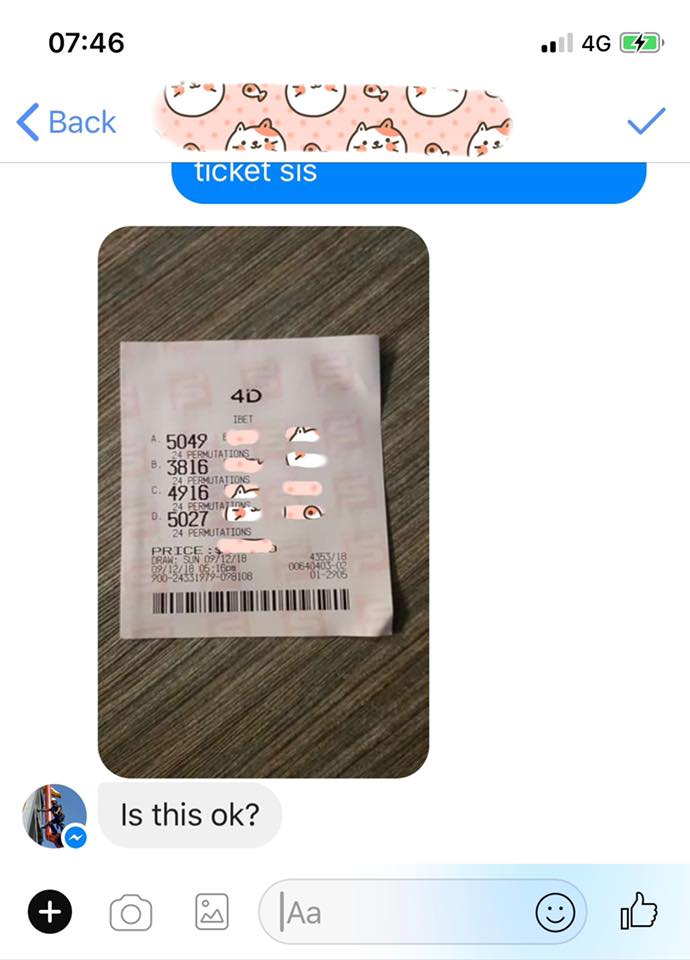The height and width of the screenshot is (960, 690).
Task: Focus the Aa message input field
Action: pos(400,911)
